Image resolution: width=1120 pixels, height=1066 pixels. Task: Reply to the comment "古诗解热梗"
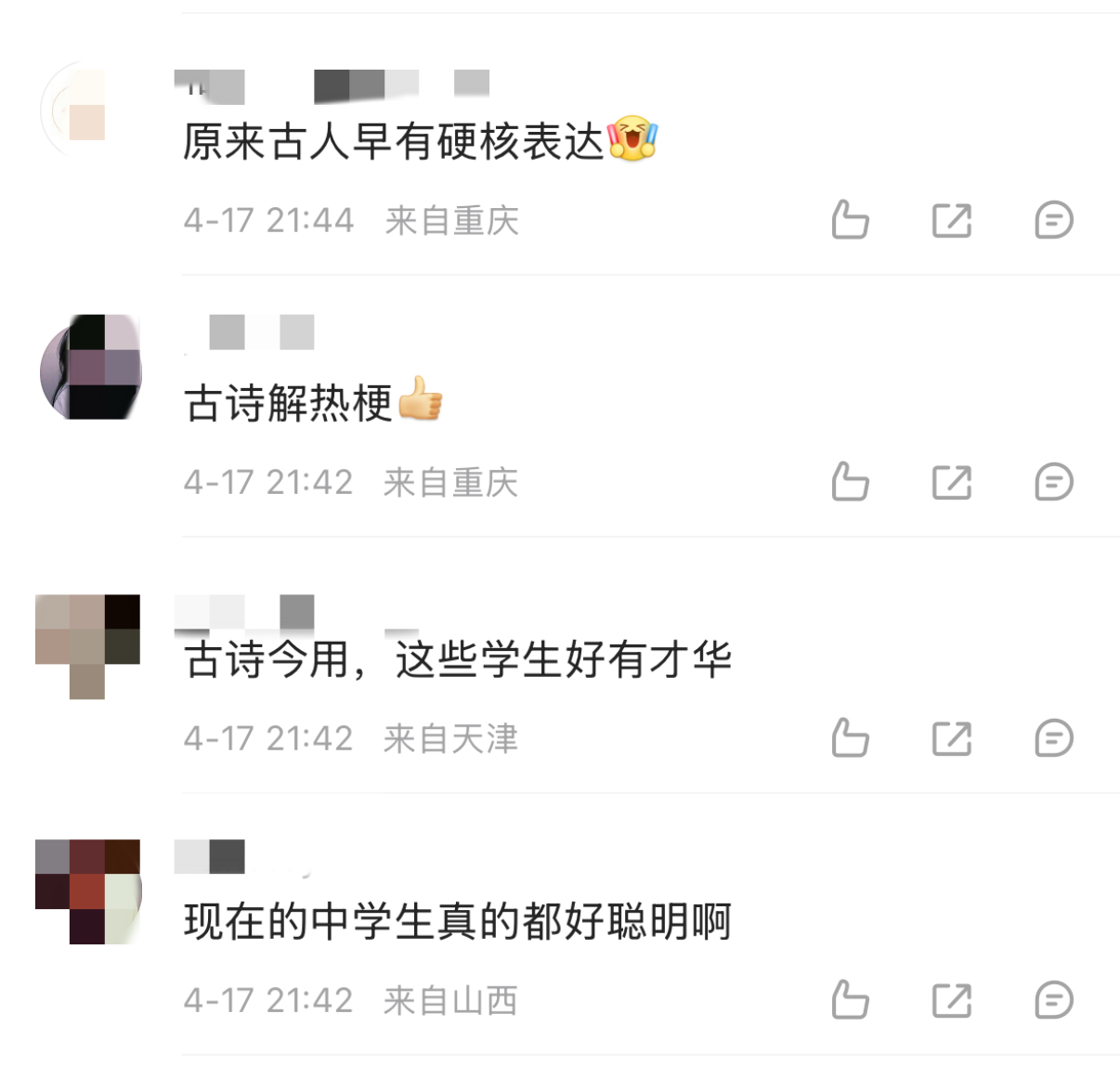(x=1054, y=482)
